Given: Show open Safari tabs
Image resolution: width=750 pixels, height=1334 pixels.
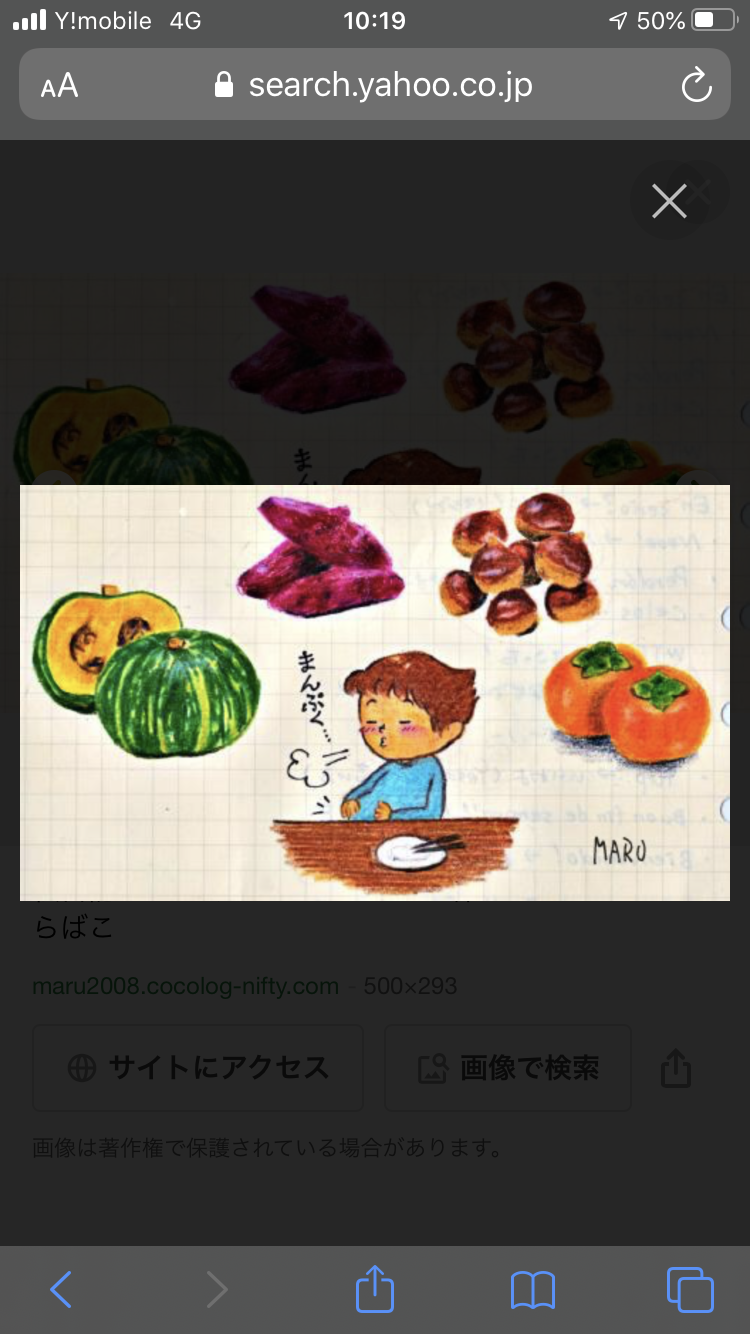Looking at the screenshot, I should tap(689, 1289).
